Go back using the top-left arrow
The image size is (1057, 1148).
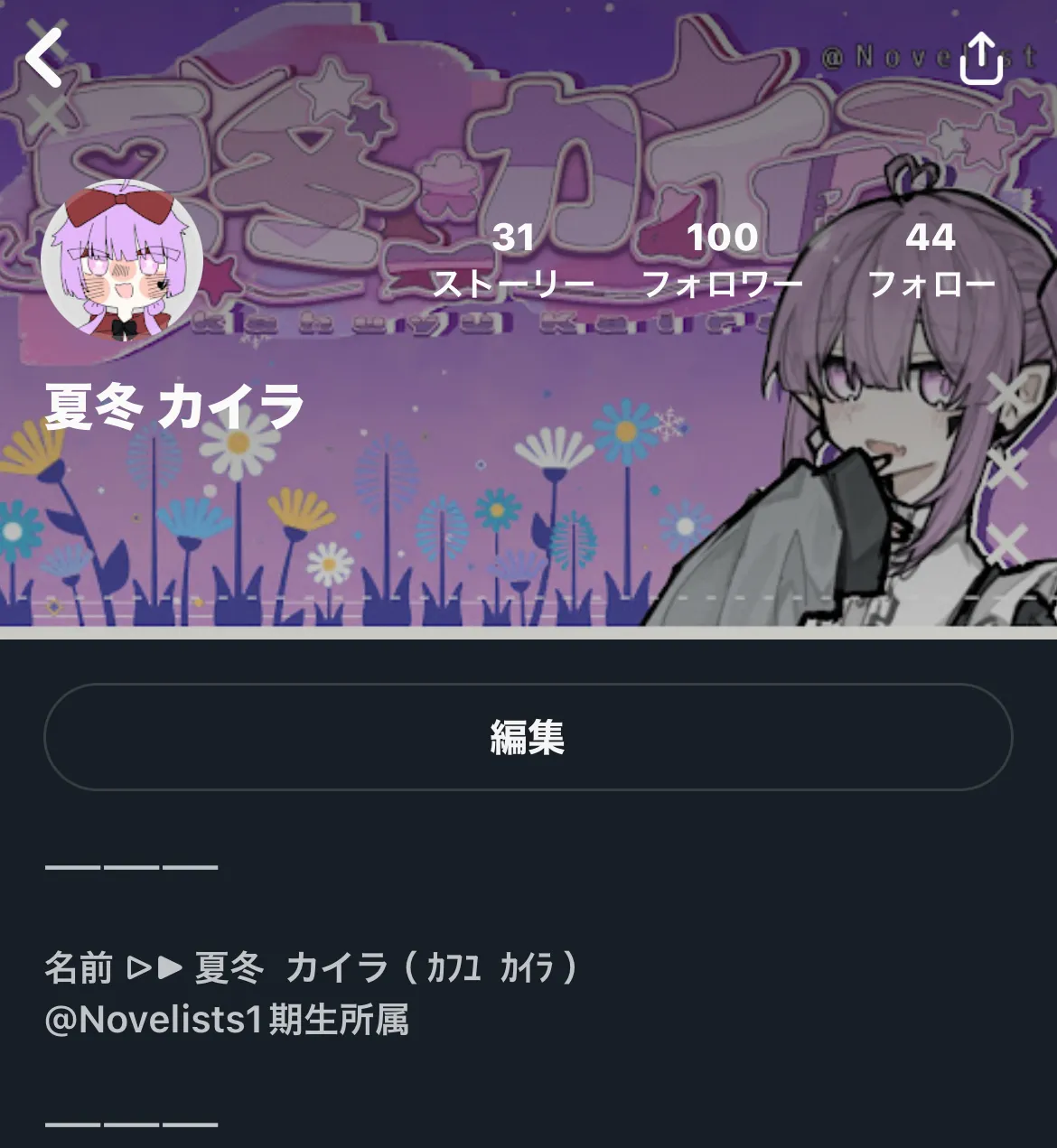(x=45, y=57)
